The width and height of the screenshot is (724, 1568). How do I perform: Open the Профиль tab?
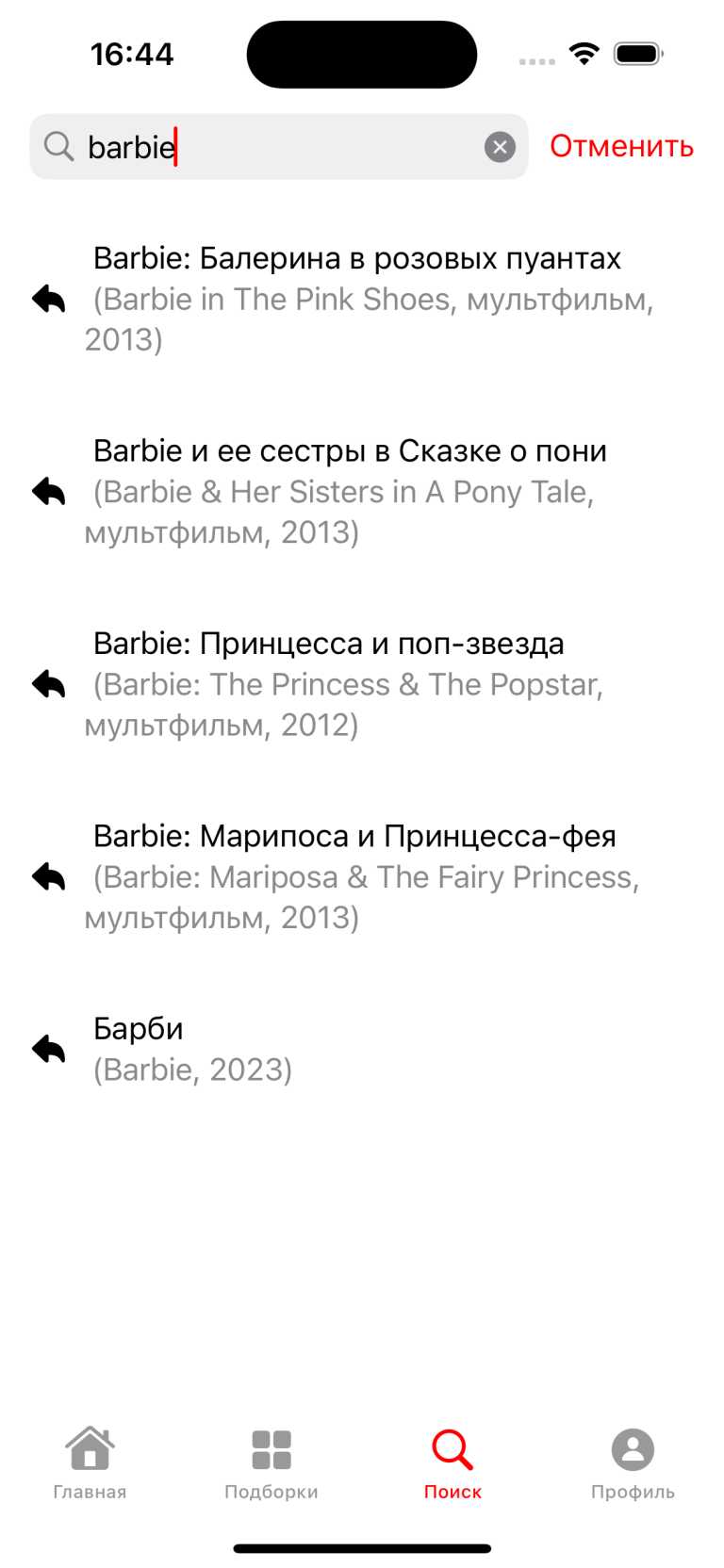coord(633,1462)
